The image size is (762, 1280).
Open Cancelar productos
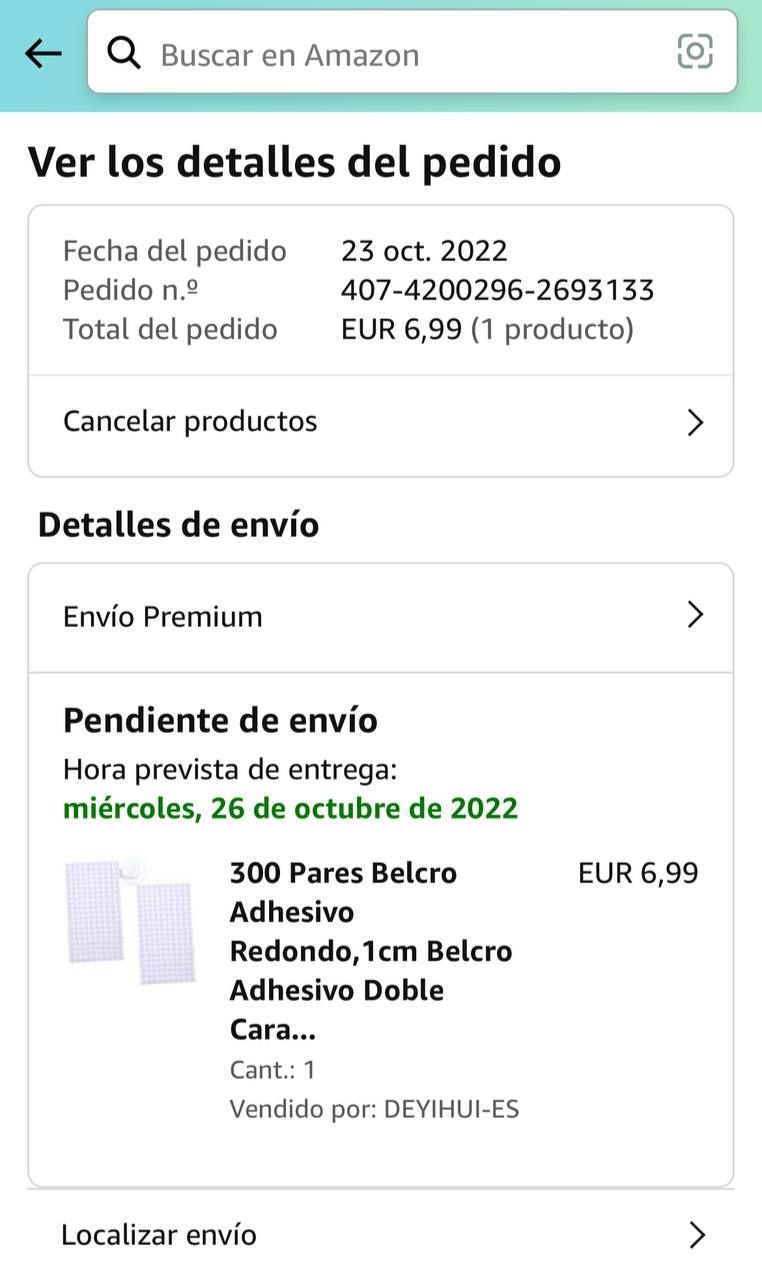pos(380,422)
